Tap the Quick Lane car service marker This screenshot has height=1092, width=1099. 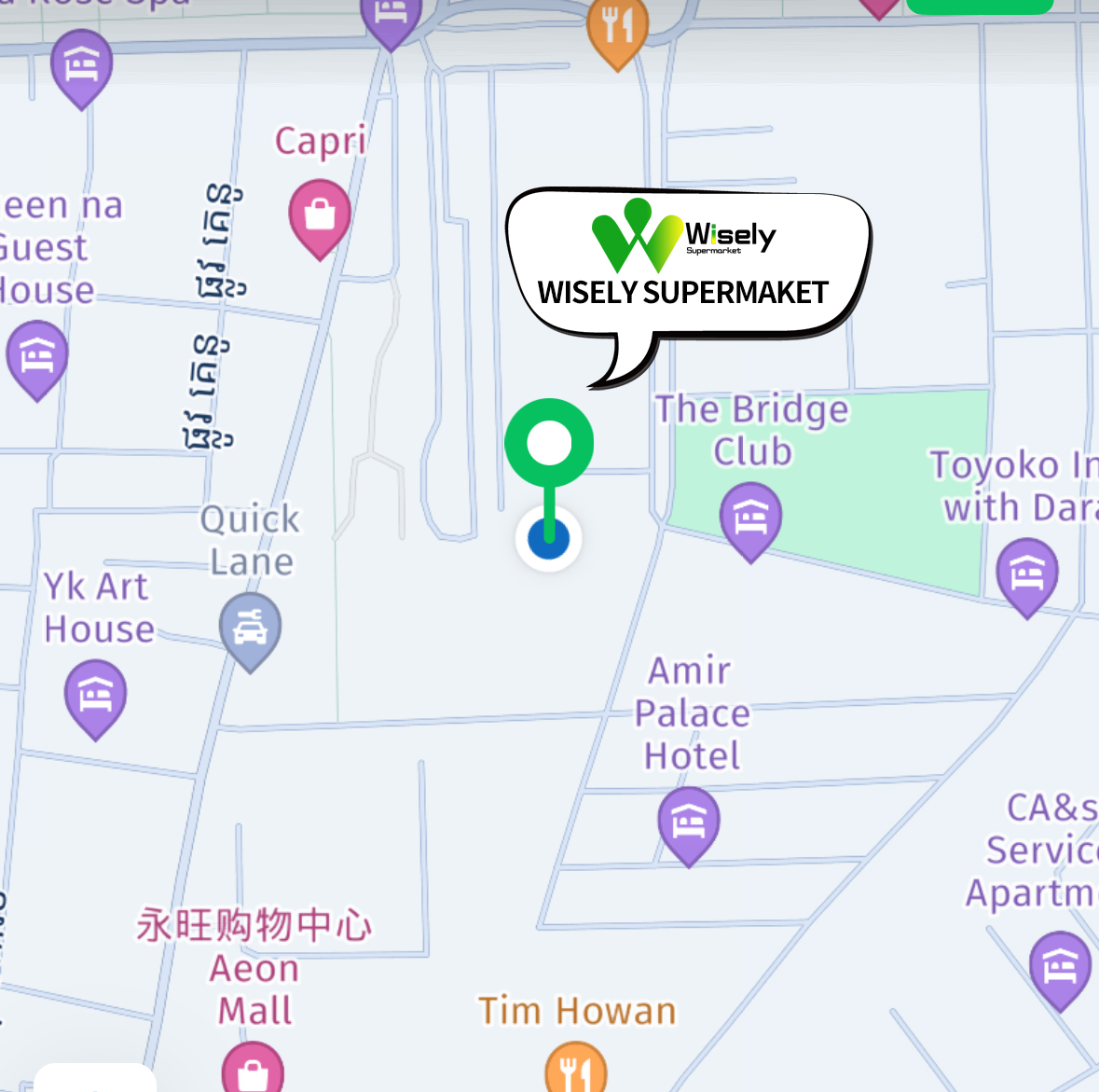coord(250,628)
